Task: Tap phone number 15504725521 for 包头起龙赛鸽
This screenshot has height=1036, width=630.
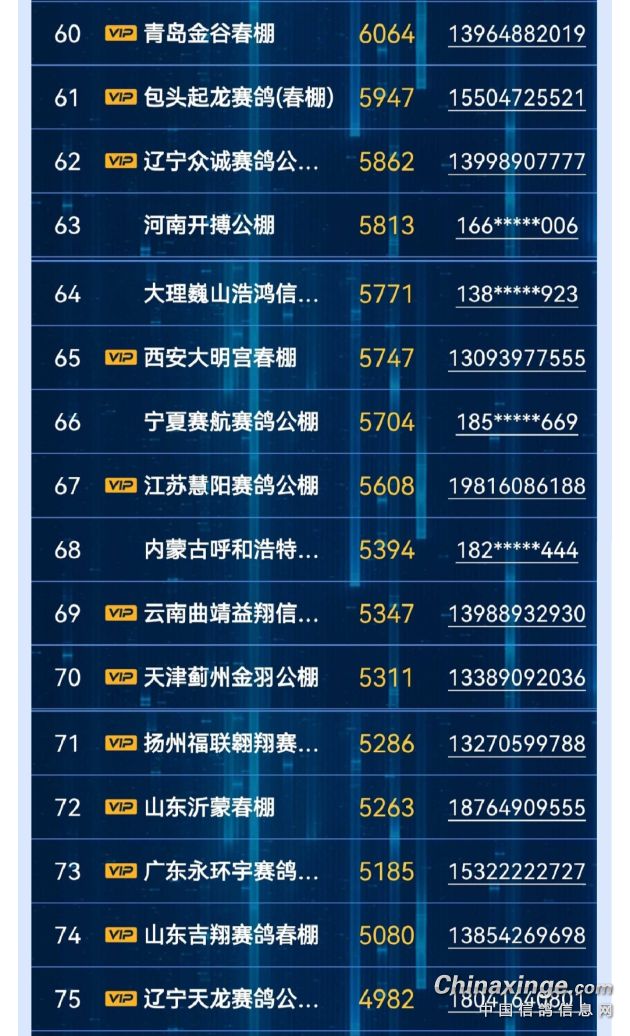Action: [517, 98]
